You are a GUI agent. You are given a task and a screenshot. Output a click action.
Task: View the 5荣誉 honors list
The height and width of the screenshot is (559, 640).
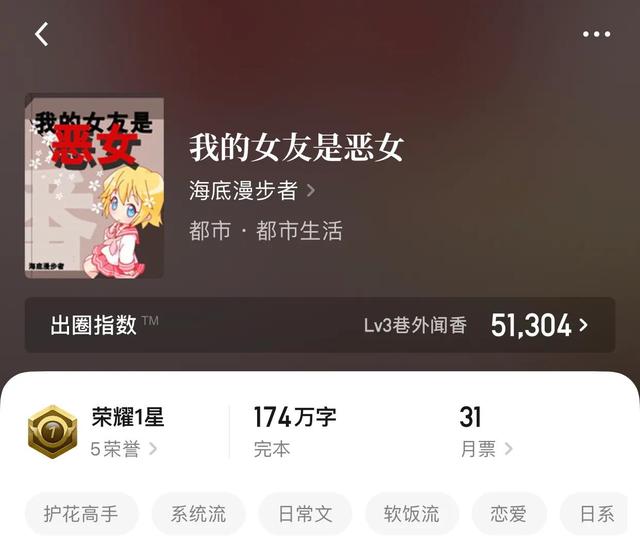pos(124,449)
